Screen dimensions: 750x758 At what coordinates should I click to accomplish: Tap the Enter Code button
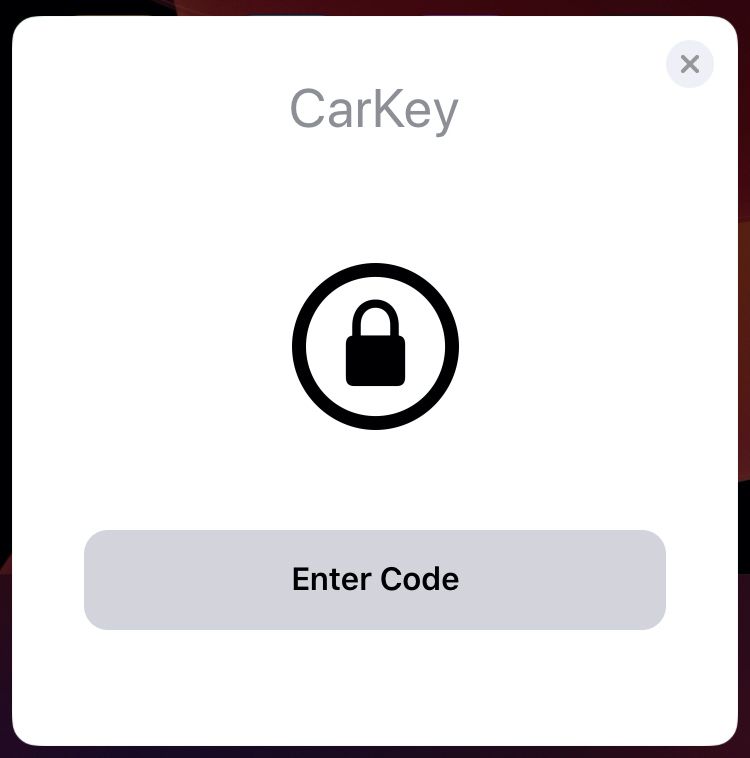click(x=375, y=580)
